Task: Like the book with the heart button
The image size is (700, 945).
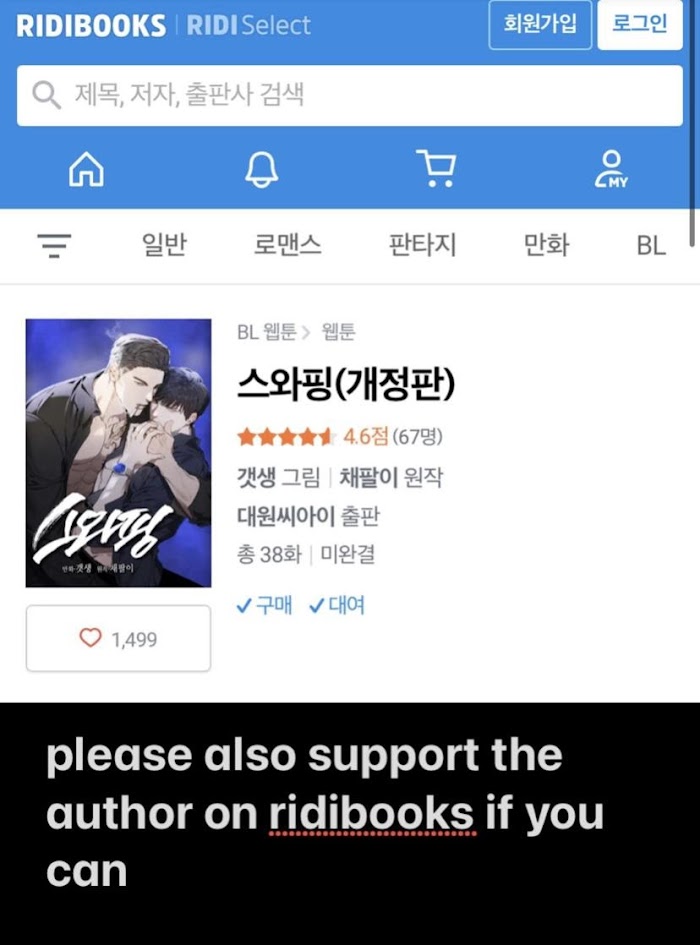Action: tap(118, 638)
